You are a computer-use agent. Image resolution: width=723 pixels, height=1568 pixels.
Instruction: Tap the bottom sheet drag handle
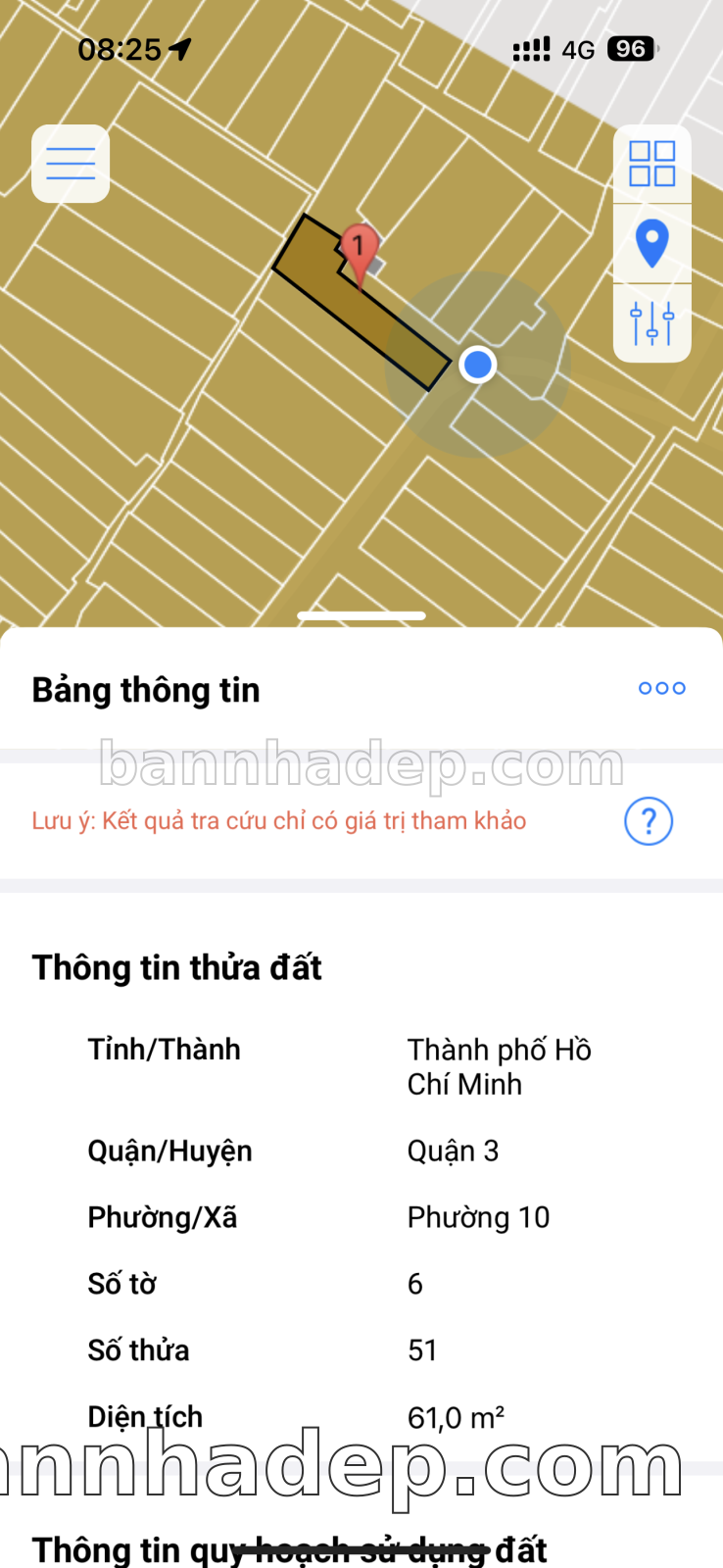click(361, 616)
